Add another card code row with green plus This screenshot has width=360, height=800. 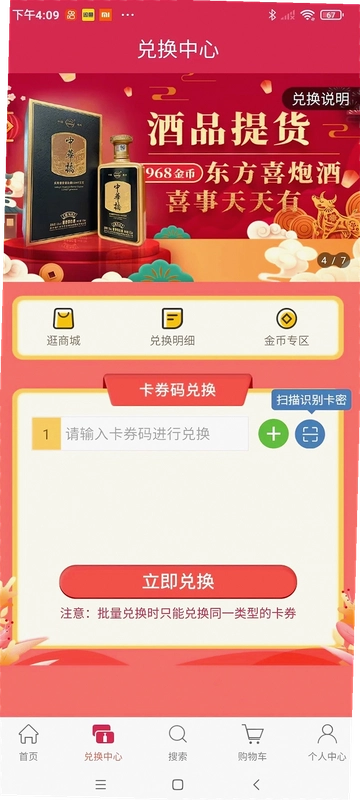274,434
